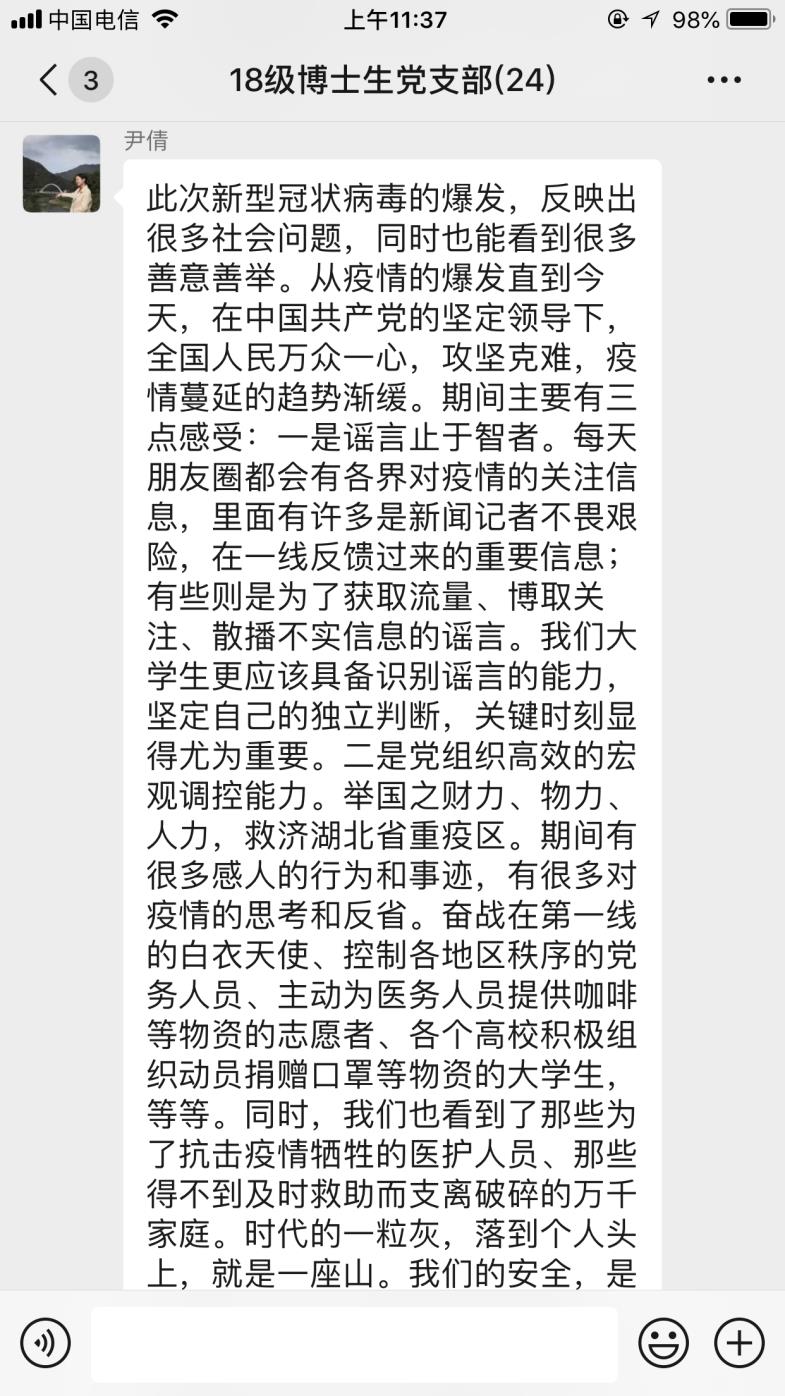Open the plus attachment menu
Image resolution: width=785 pixels, height=1396 pixels.
click(x=739, y=1342)
